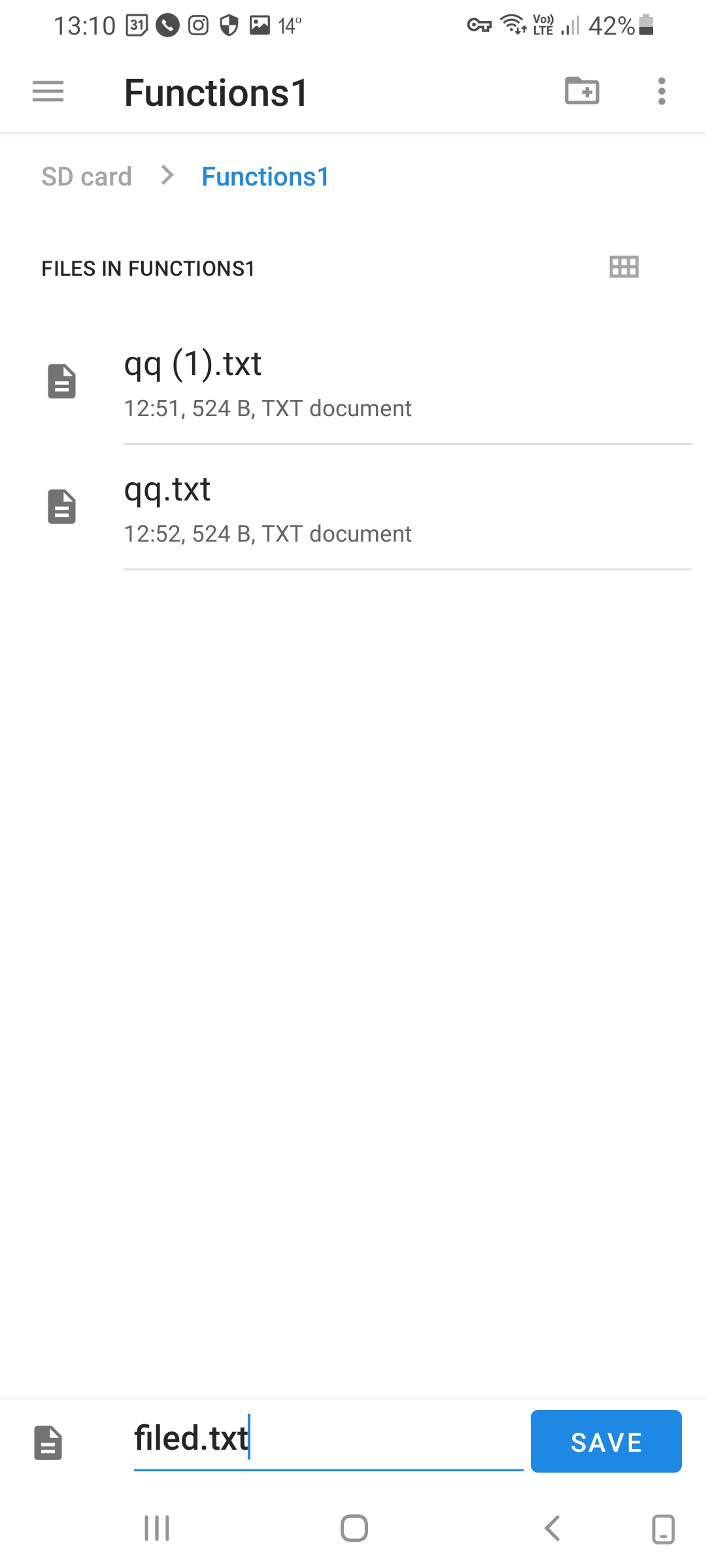Select the Functions1 breadcrumb

pyautogui.click(x=265, y=177)
